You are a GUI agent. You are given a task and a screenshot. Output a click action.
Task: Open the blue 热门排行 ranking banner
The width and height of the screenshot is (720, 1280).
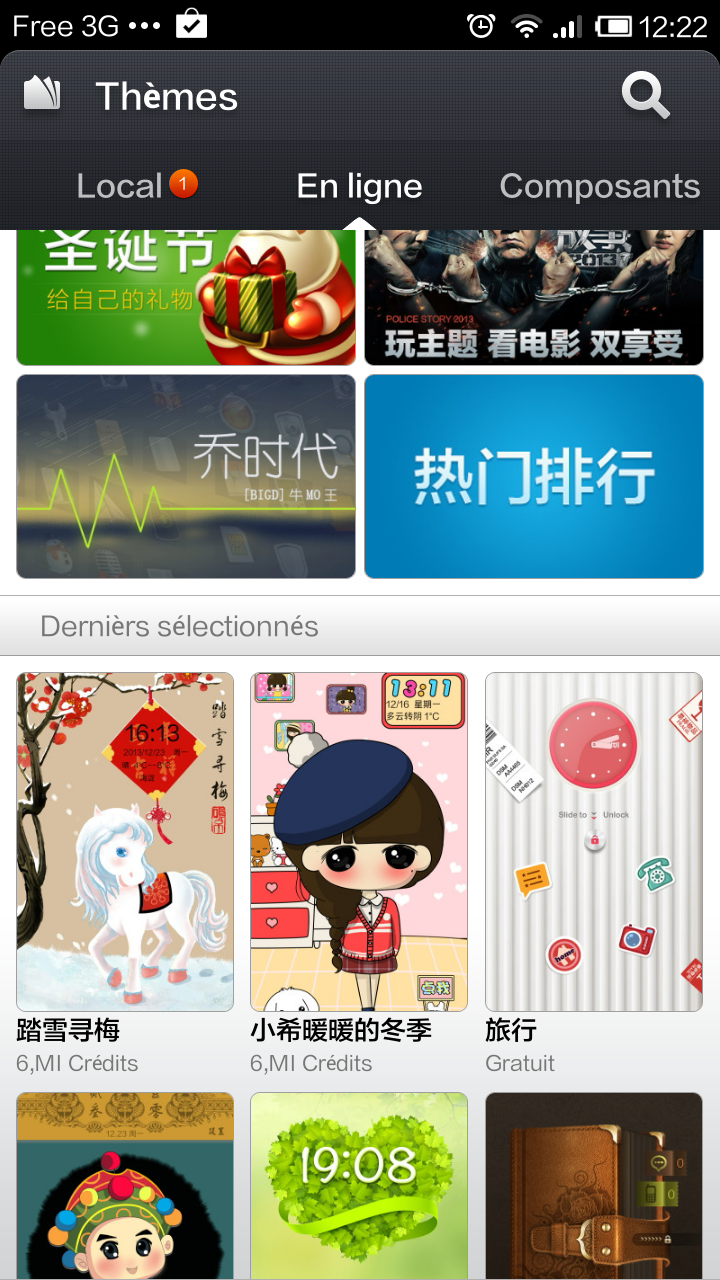click(534, 476)
